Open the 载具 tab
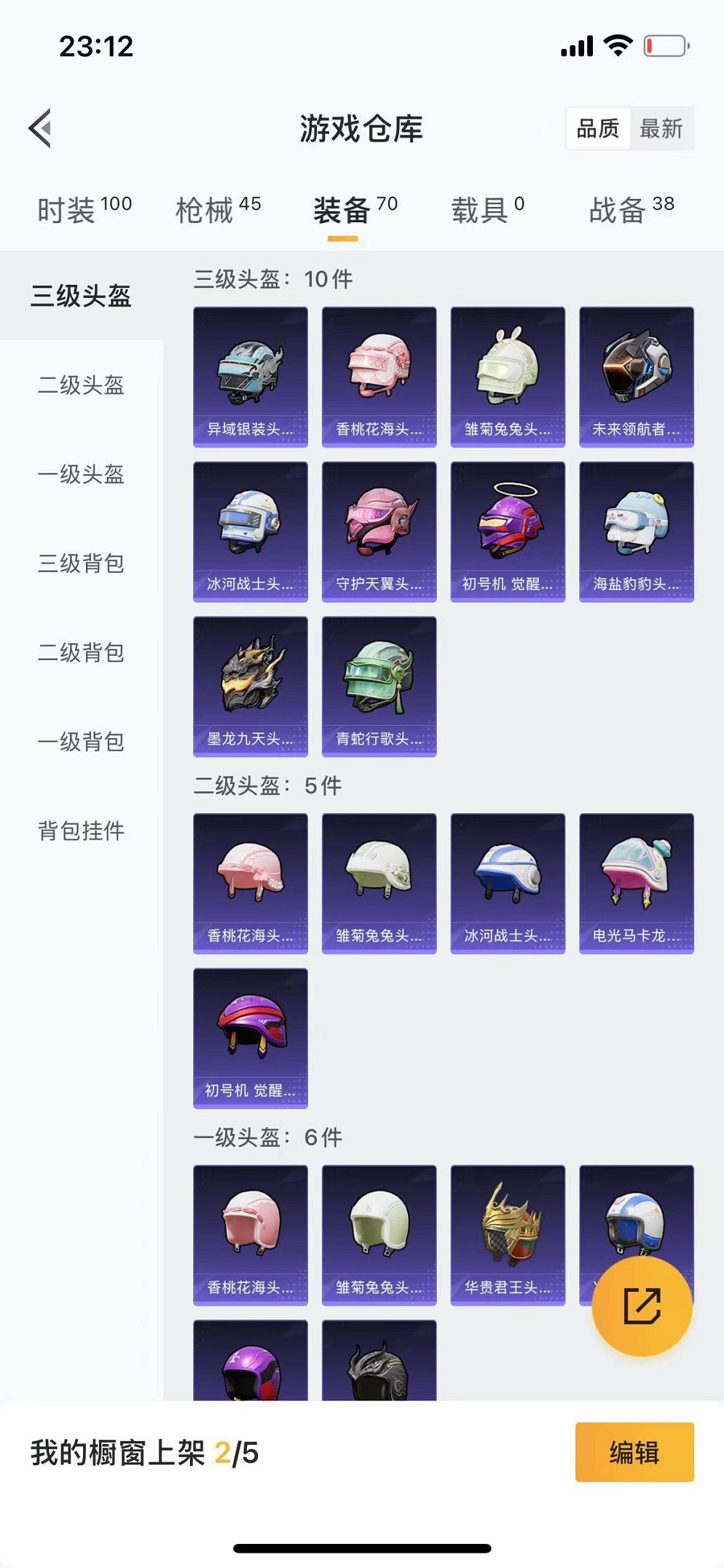Viewport: 724px width, 1568px height. [487, 211]
